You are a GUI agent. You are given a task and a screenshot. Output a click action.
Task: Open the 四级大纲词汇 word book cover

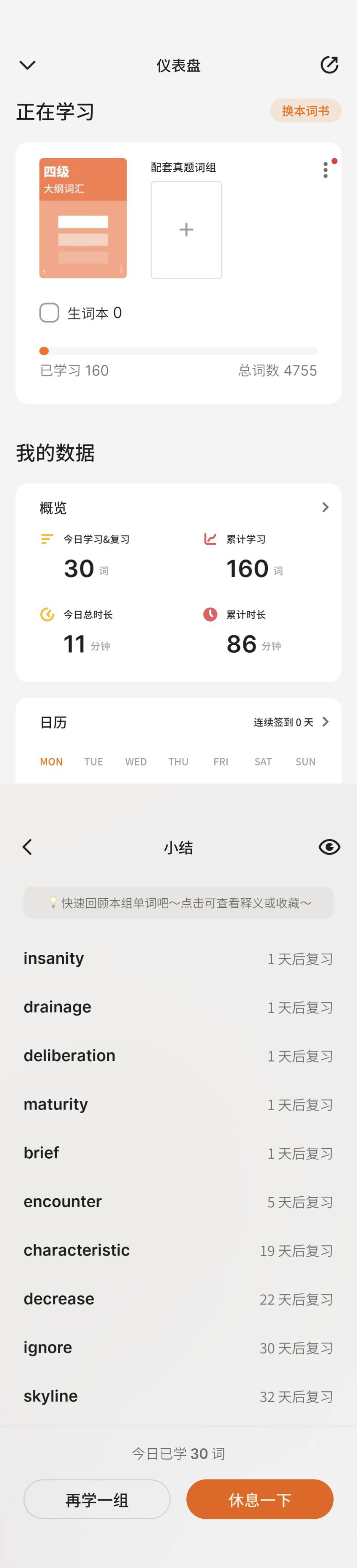pyautogui.click(x=83, y=218)
